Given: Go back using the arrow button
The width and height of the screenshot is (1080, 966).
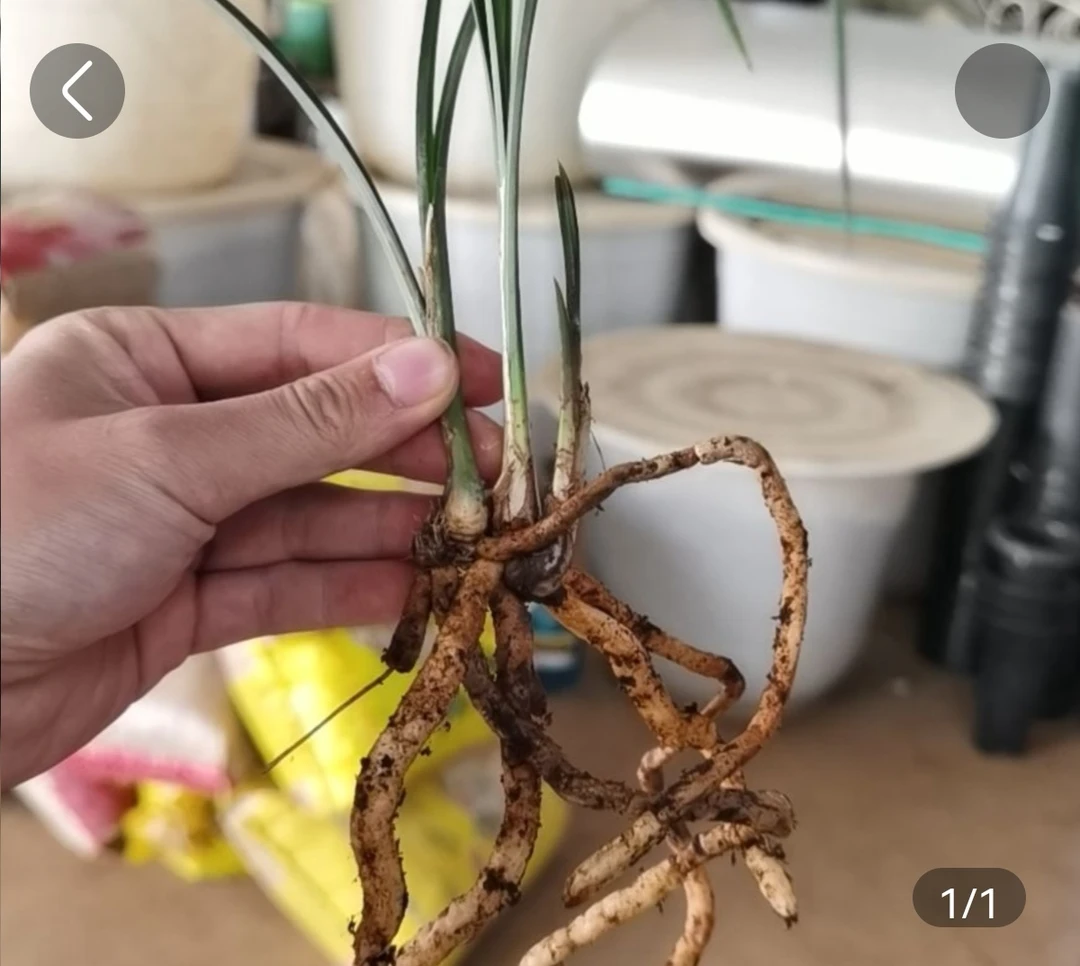Looking at the screenshot, I should (77, 91).
